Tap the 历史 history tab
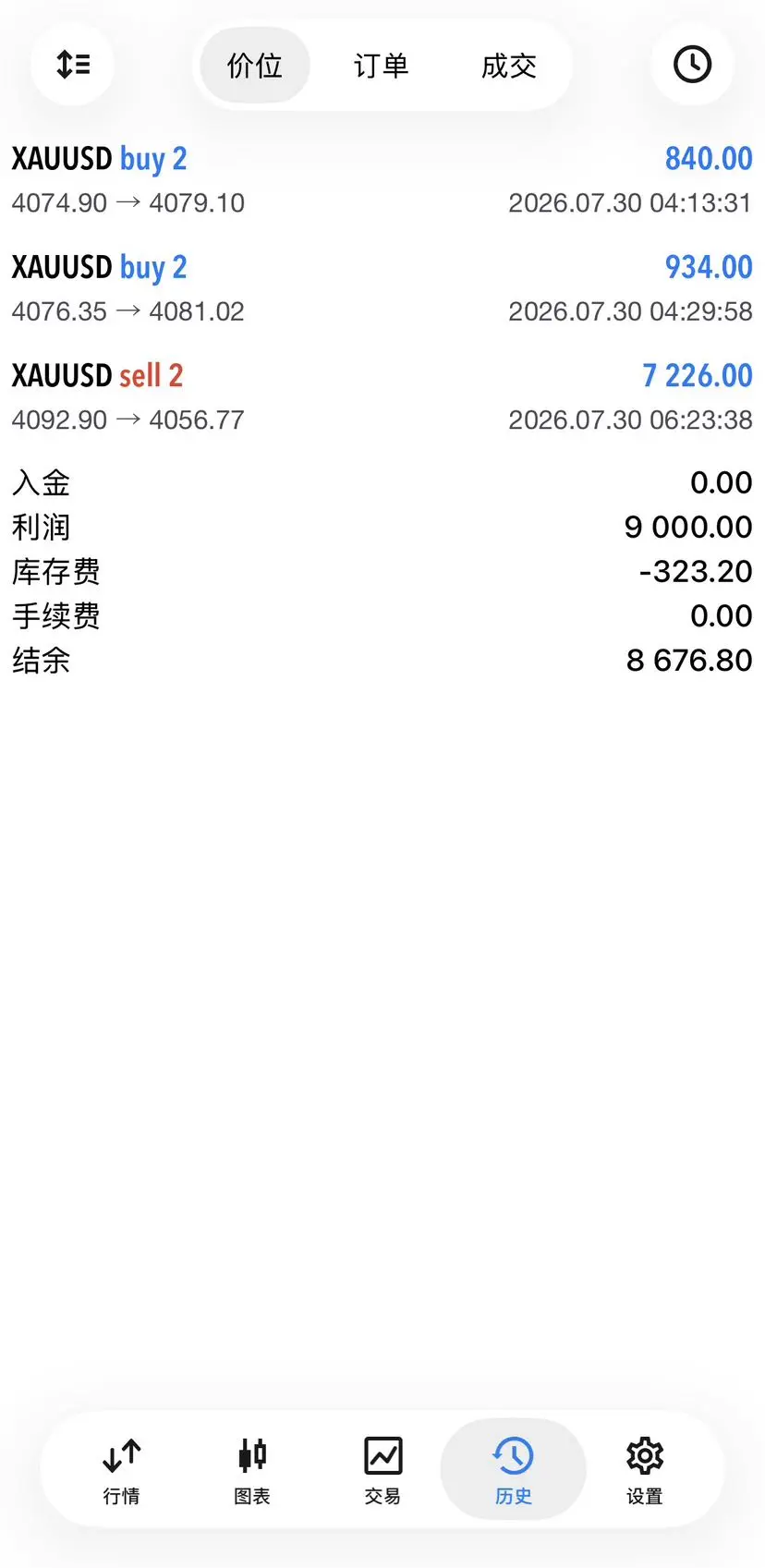The height and width of the screenshot is (1568, 765). [513, 1469]
